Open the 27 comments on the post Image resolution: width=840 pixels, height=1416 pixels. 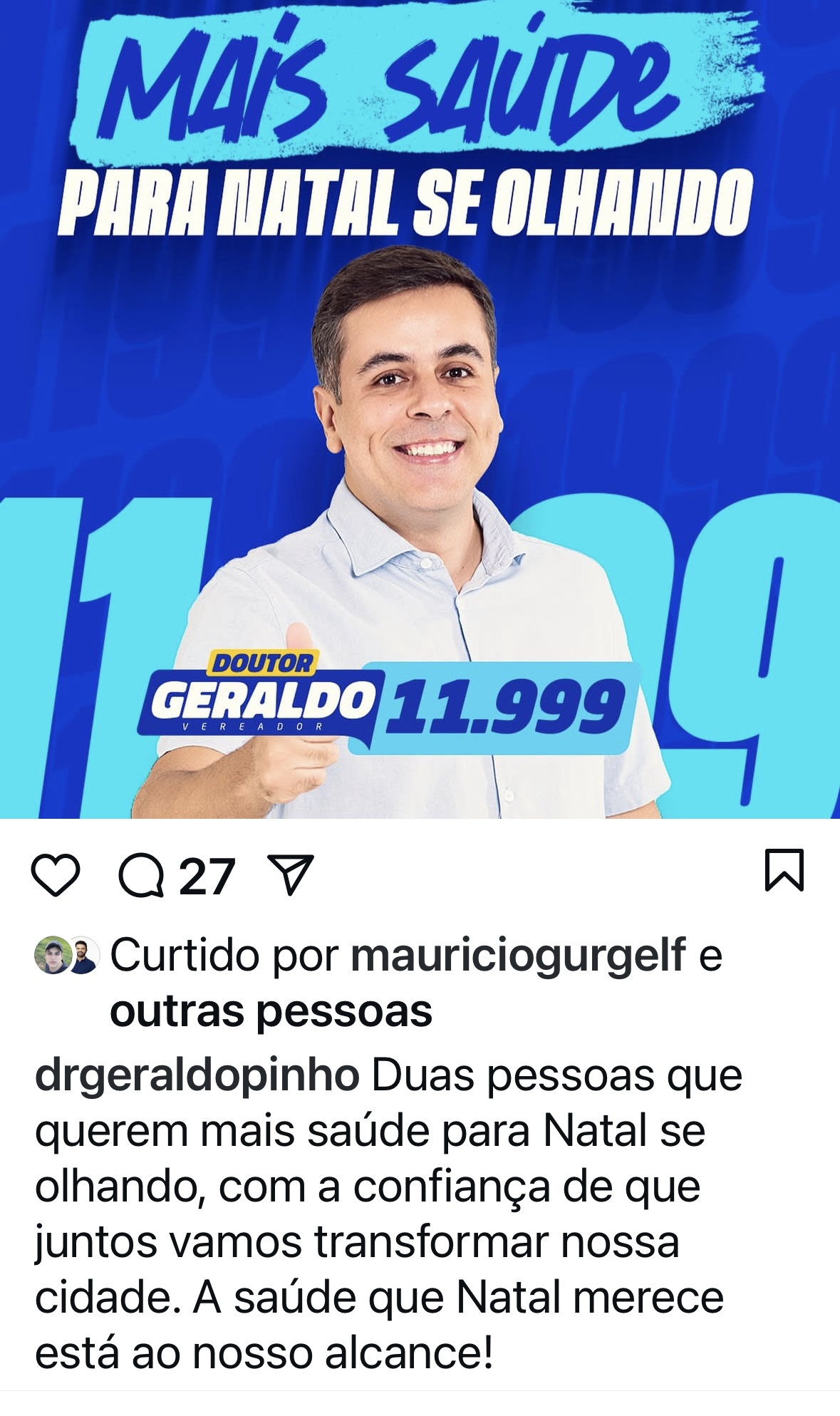click(142, 875)
